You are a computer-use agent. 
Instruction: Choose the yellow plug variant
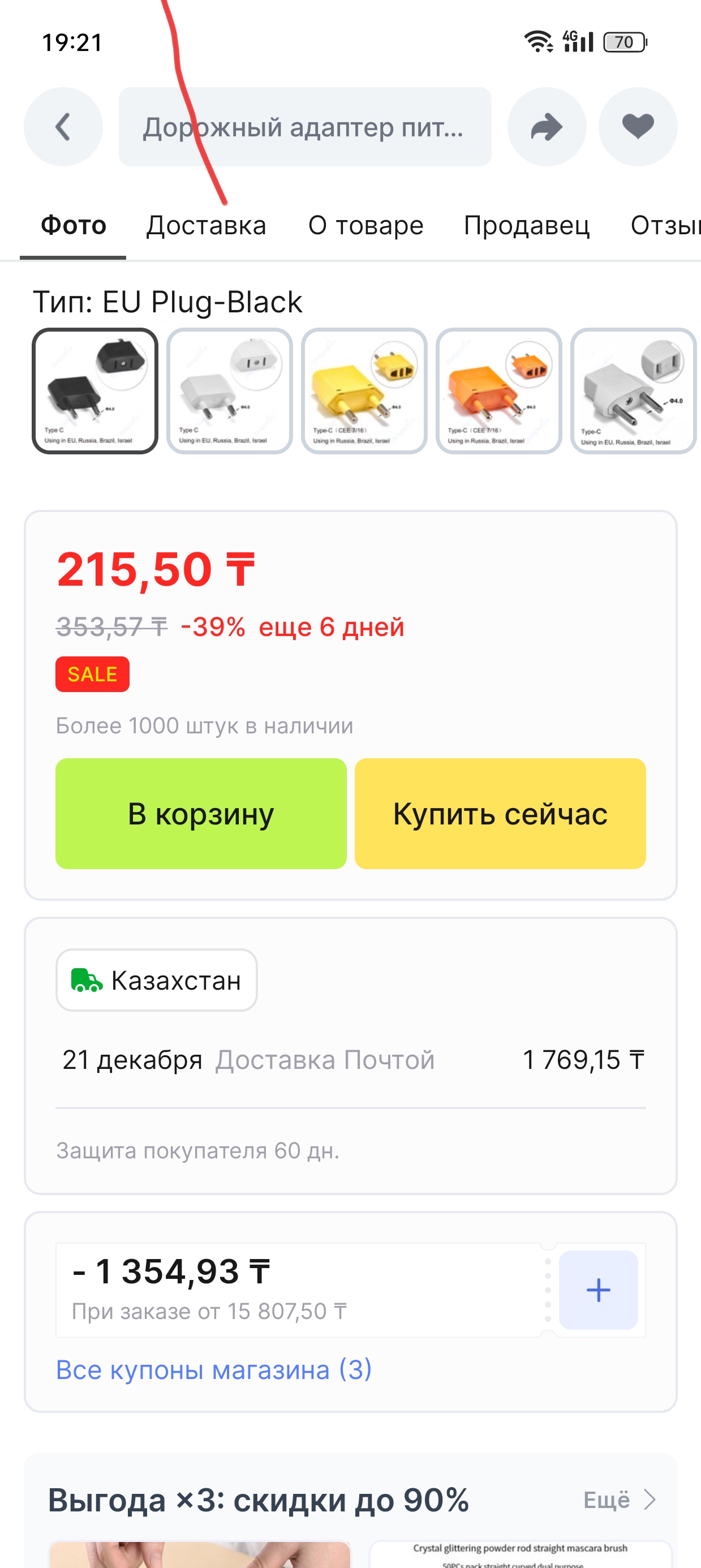[x=364, y=391]
